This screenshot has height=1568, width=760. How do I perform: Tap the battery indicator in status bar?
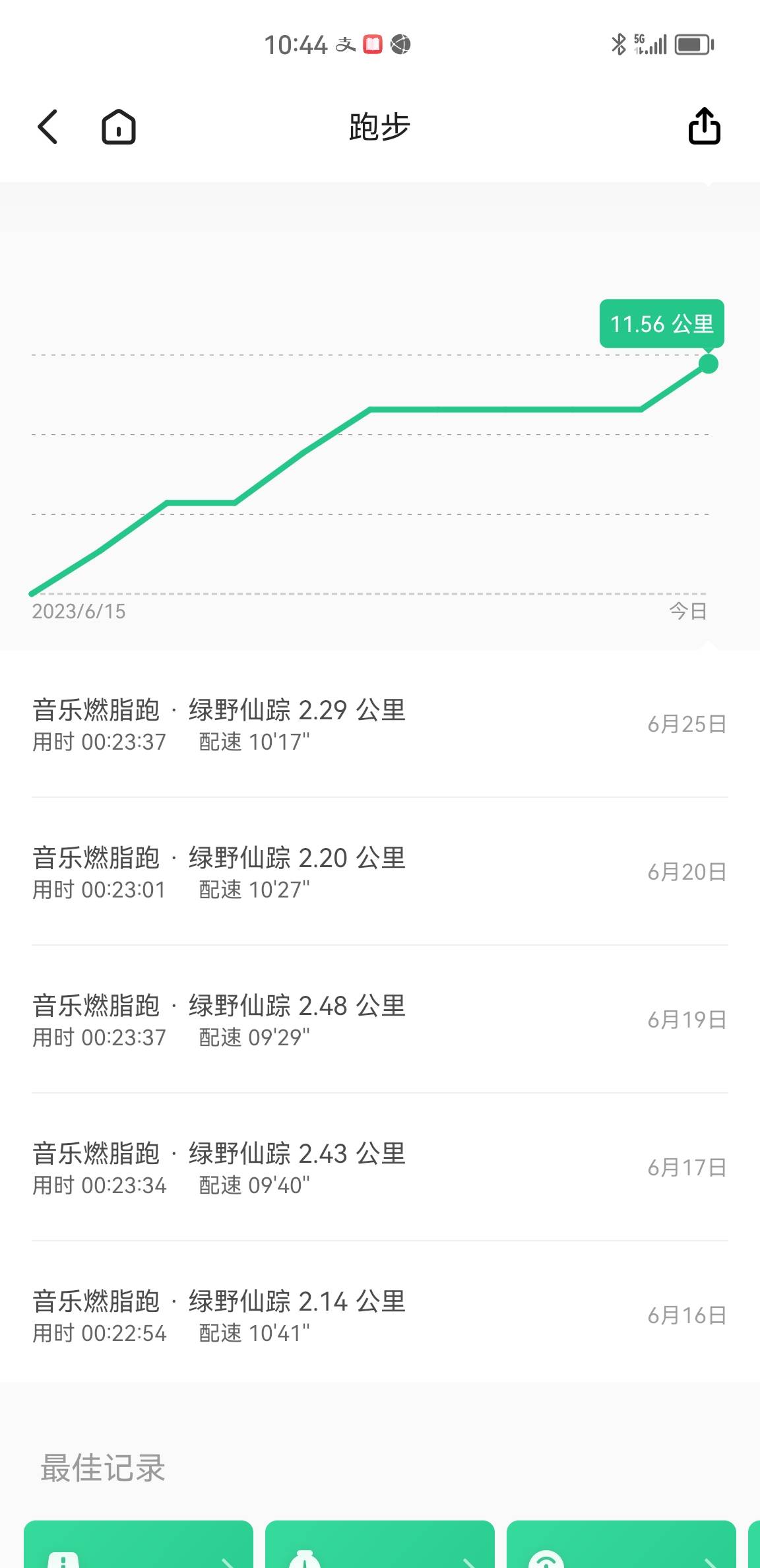691,44
